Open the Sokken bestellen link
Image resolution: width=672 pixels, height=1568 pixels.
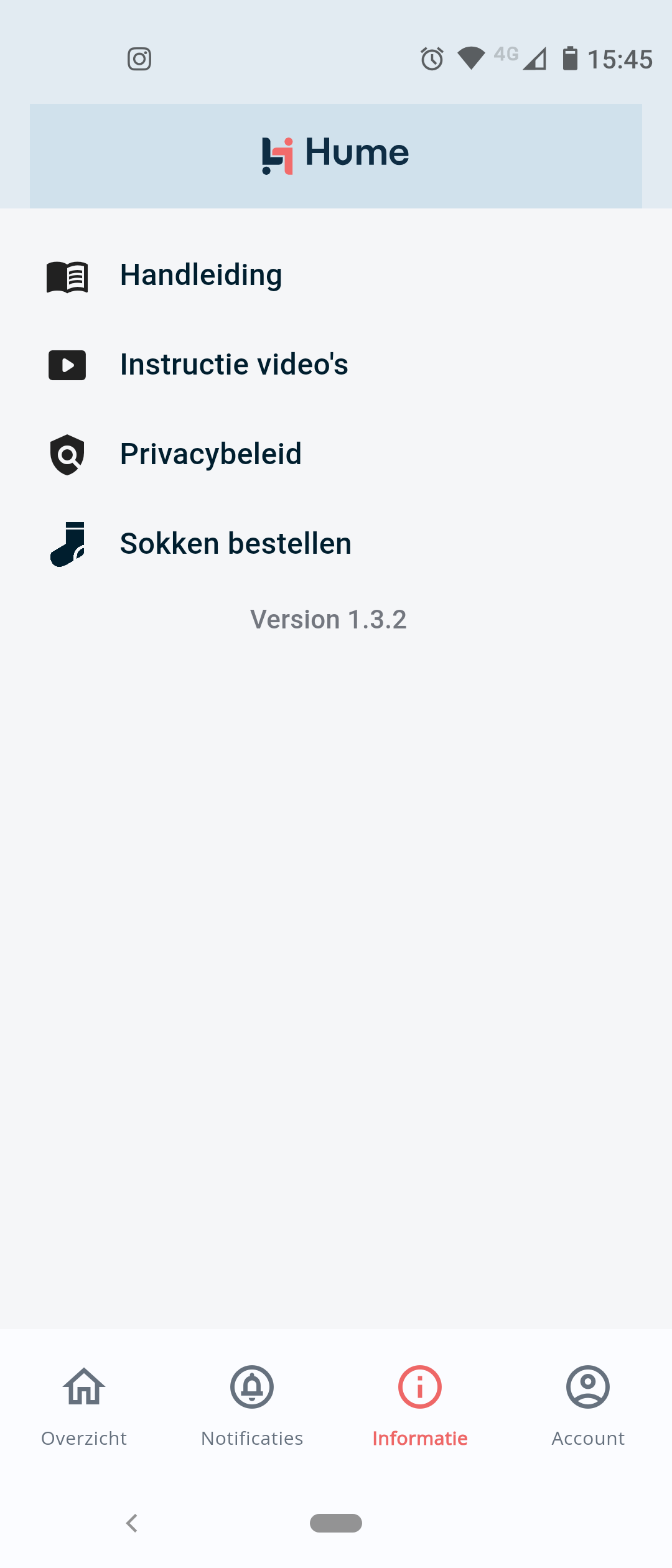[235, 543]
